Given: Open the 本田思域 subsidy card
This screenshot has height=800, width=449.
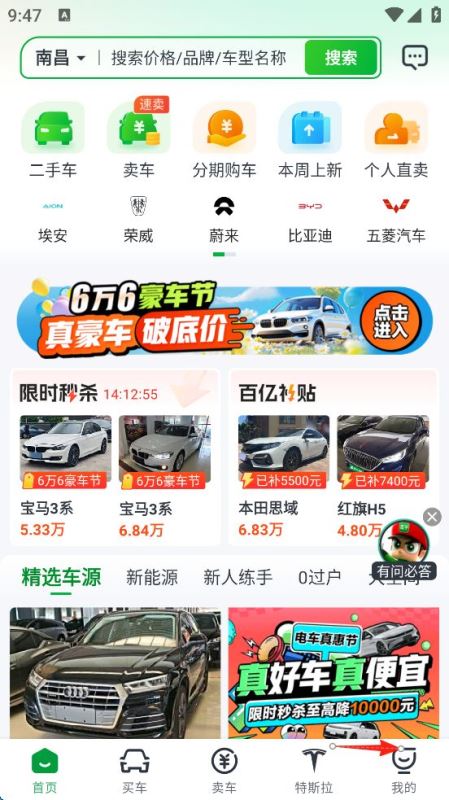Looking at the screenshot, I should click(x=284, y=478).
